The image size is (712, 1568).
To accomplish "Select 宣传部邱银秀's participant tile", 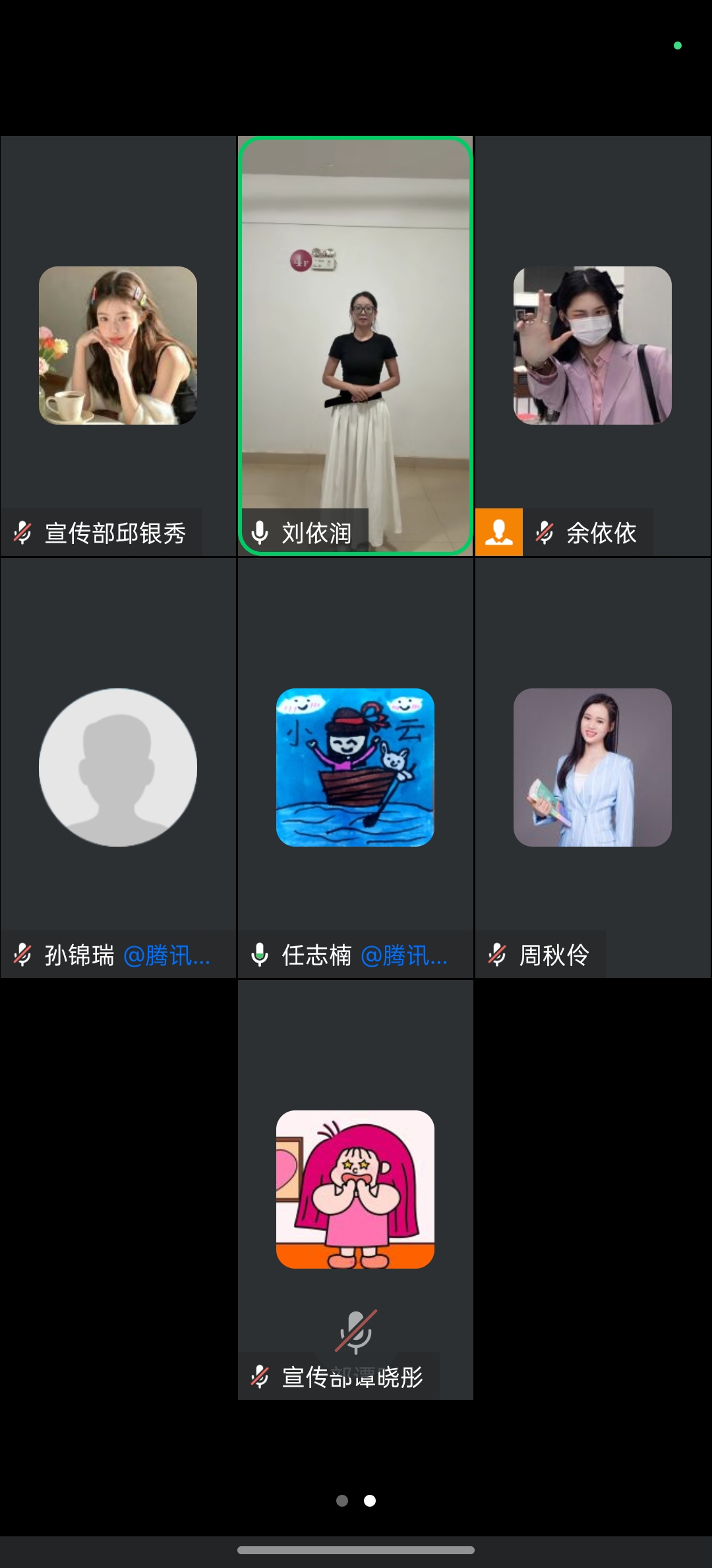I will pos(118,346).
